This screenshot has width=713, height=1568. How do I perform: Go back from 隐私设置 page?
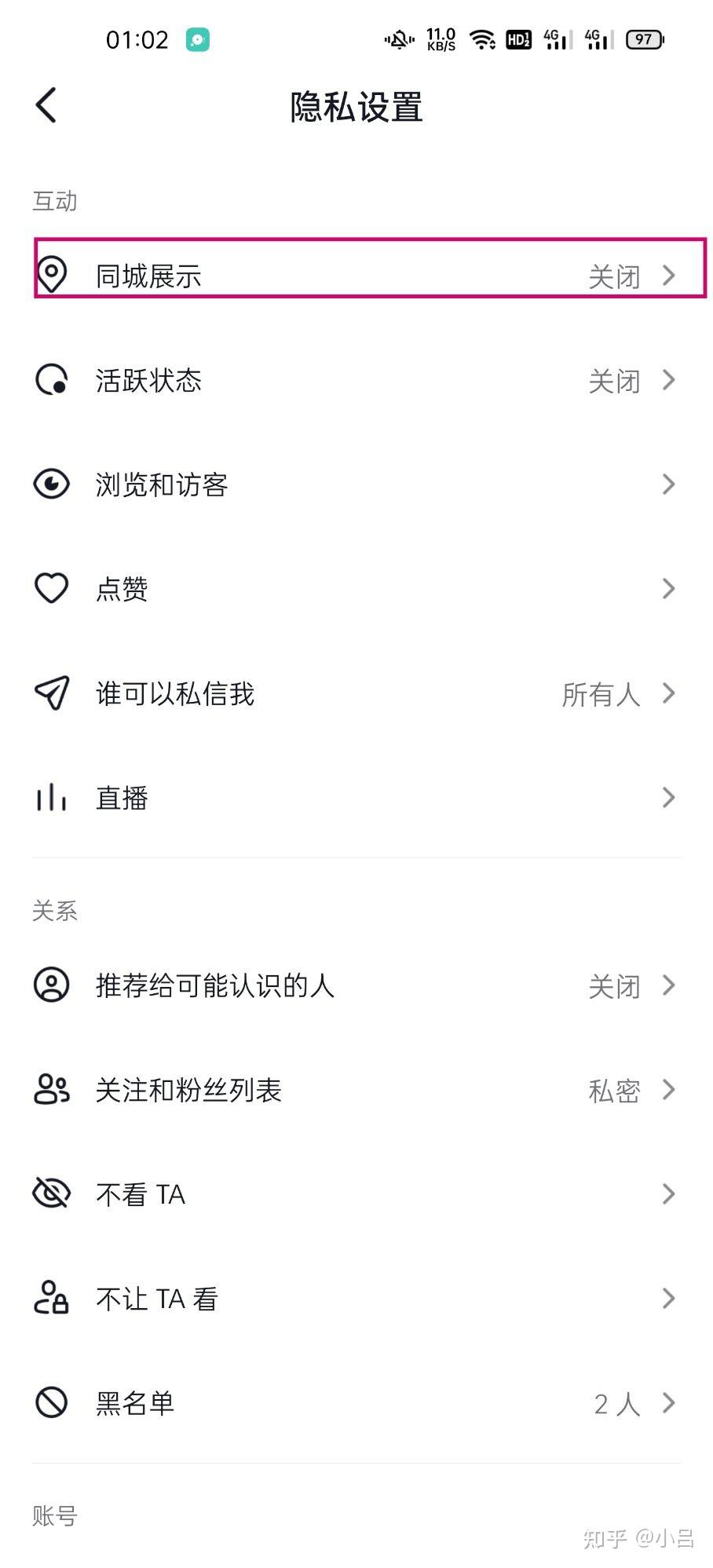tap(46, 105)
